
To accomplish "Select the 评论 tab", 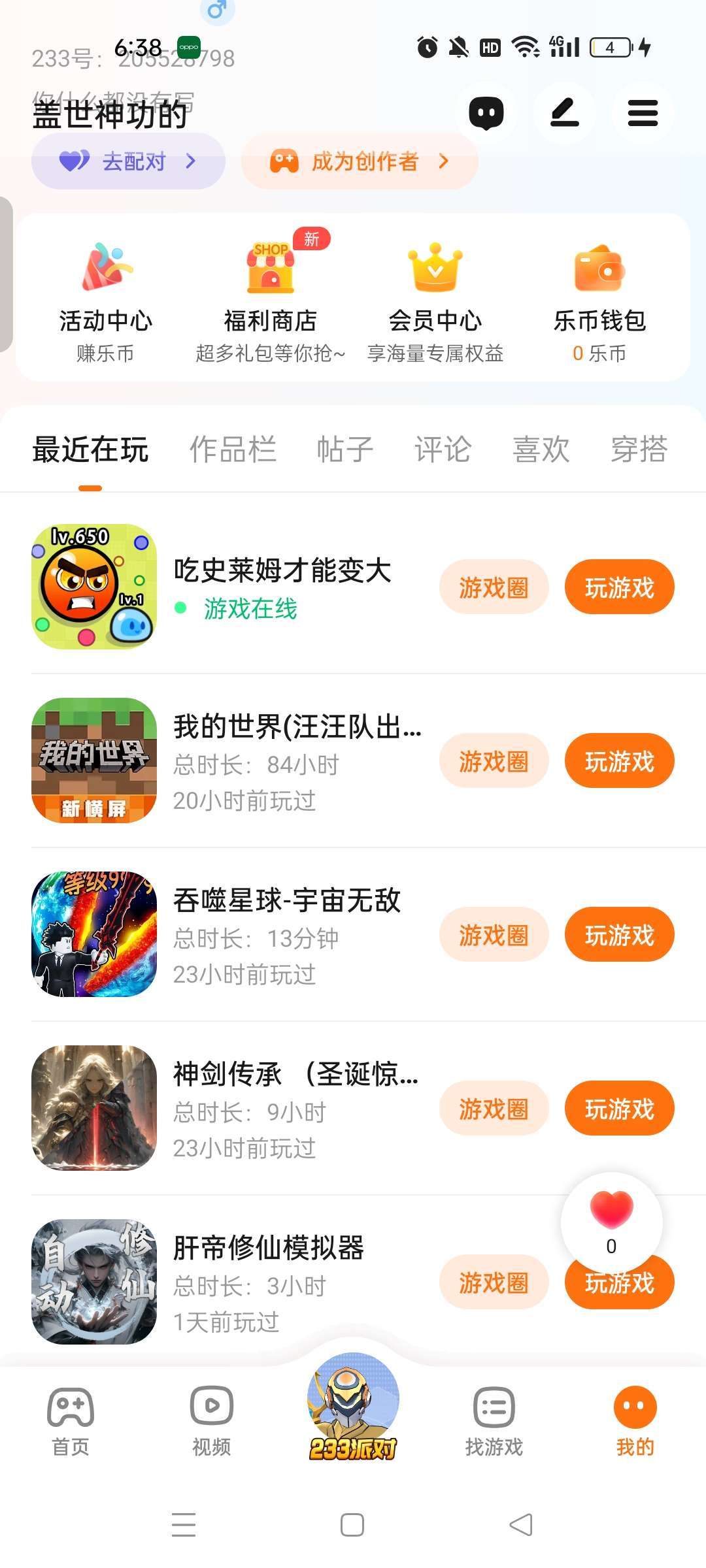I will coord(443,449).
